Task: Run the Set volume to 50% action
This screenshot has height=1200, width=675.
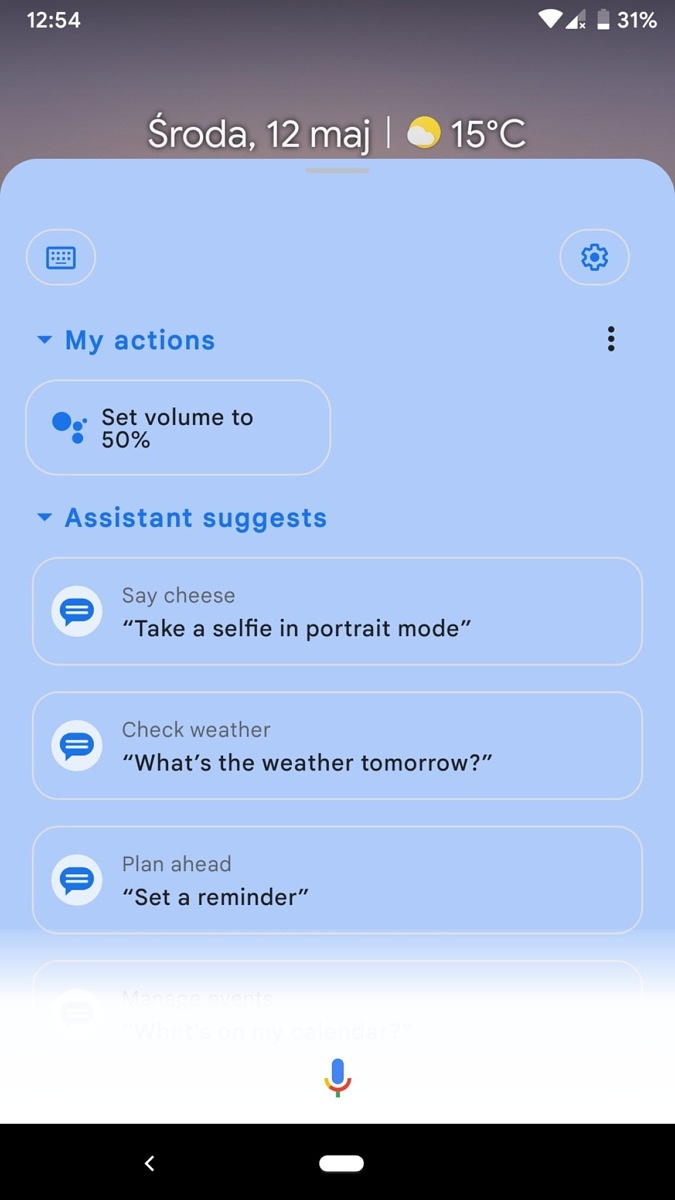Action: pos(177,428)
